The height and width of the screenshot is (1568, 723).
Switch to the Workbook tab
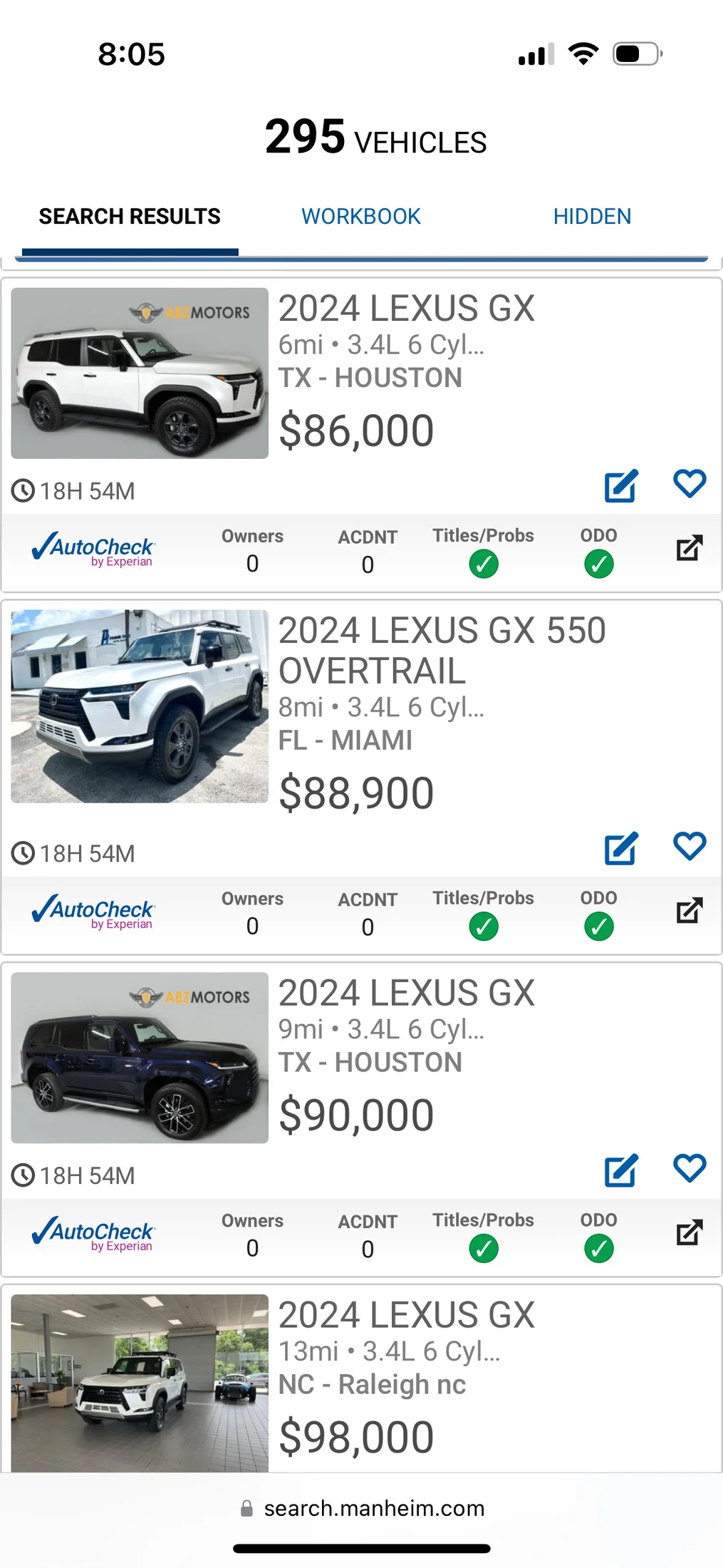(x=360, y=216)
